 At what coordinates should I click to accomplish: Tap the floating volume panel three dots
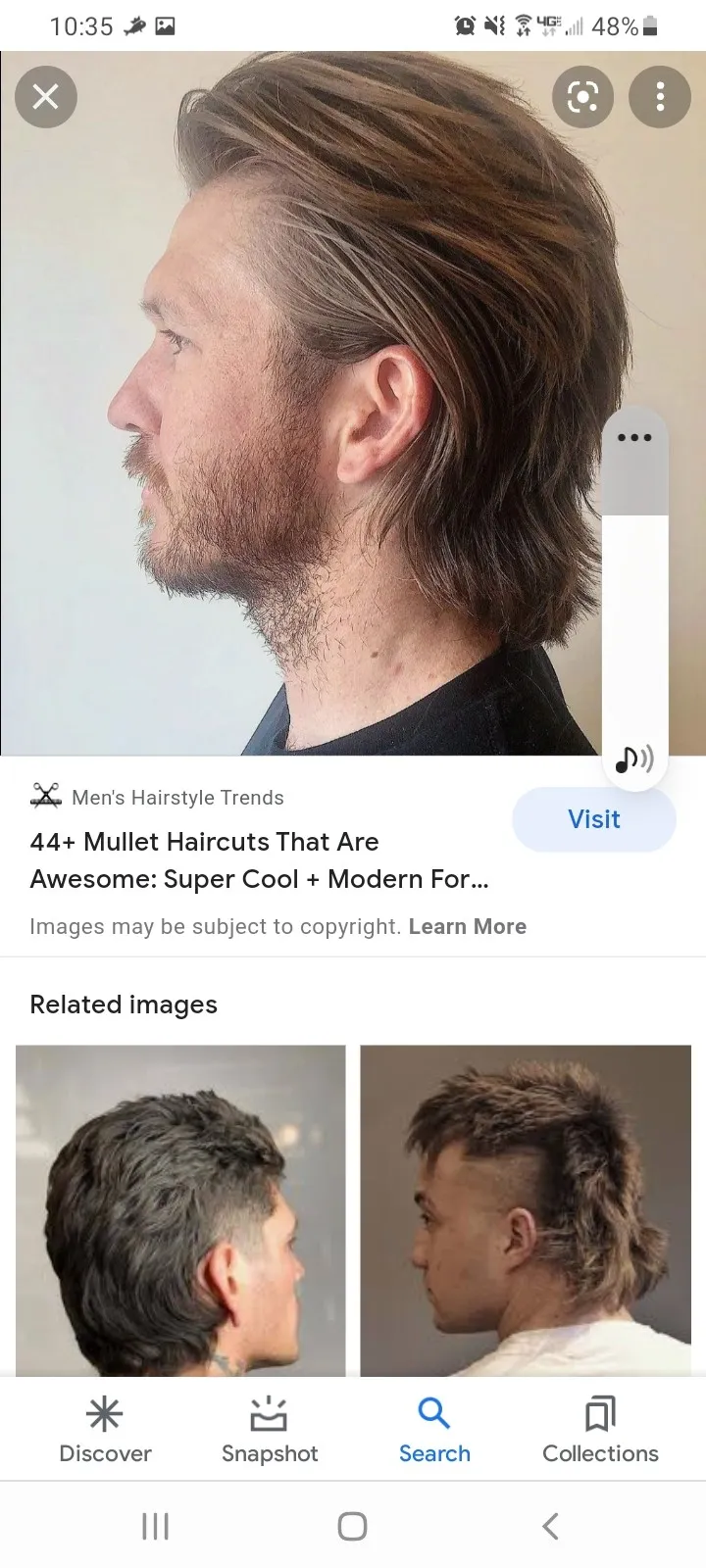coord(634,437)
